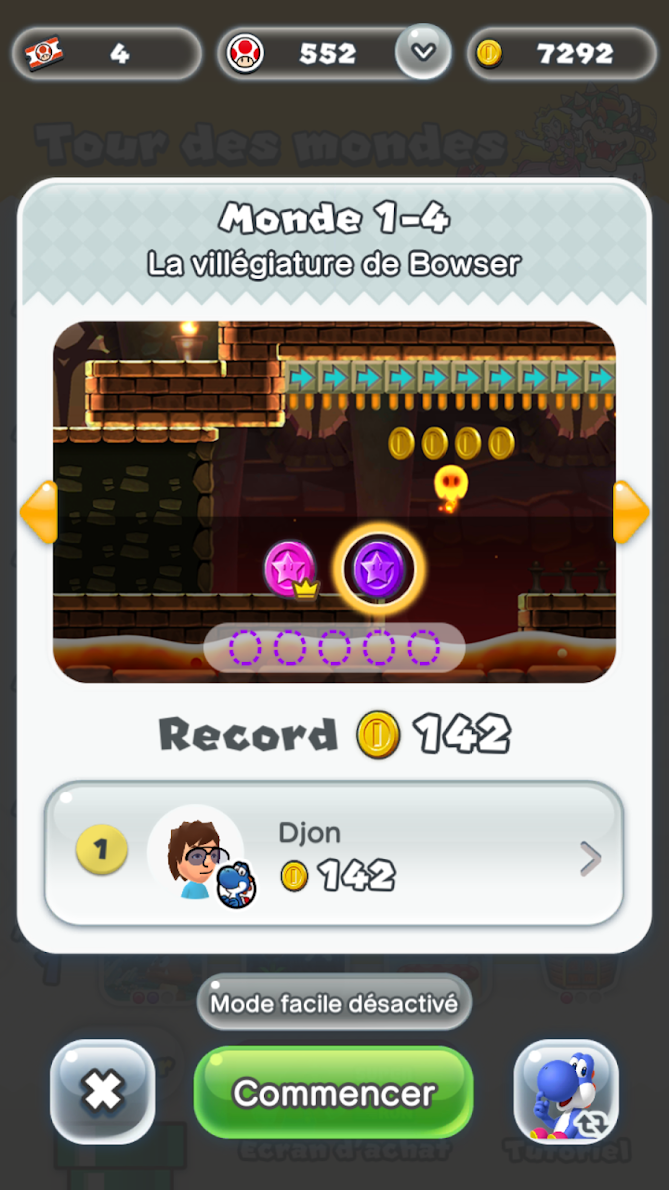Change character with the blue Yoshi button

tap(566, 1092)
